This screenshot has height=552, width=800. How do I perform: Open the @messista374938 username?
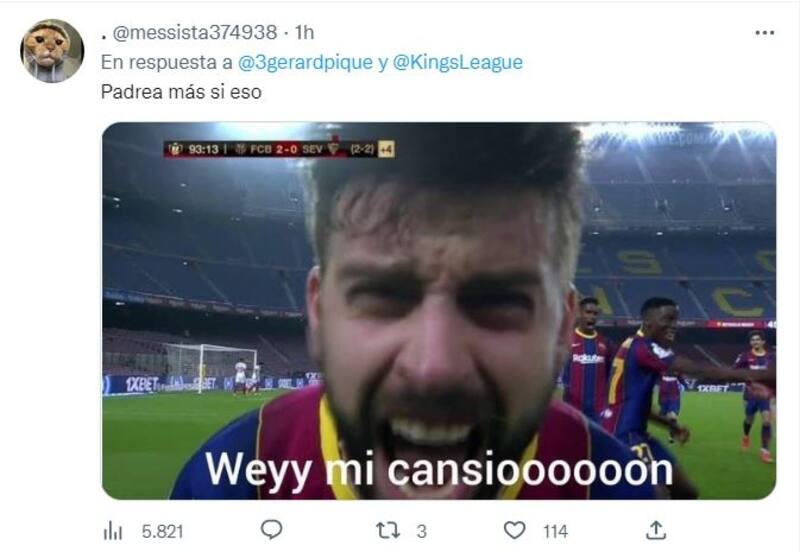[194, 32]
